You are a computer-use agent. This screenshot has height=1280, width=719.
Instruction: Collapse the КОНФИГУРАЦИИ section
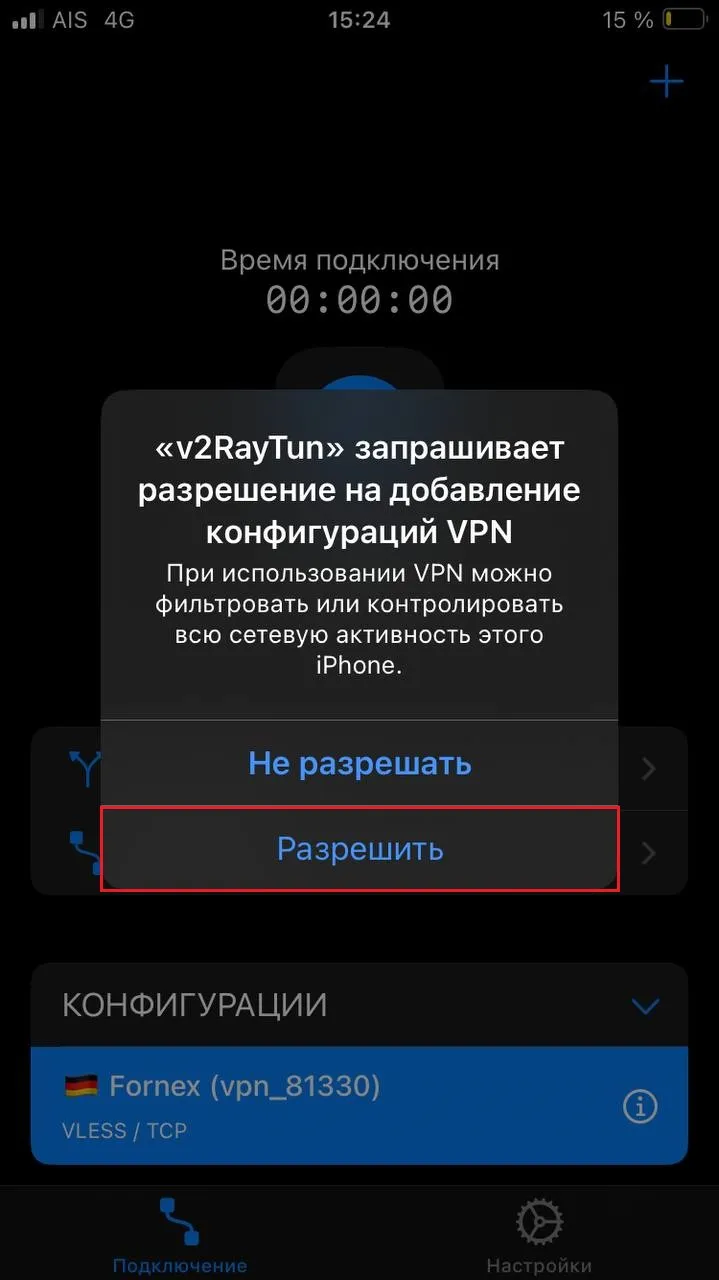pos(646,1006)
